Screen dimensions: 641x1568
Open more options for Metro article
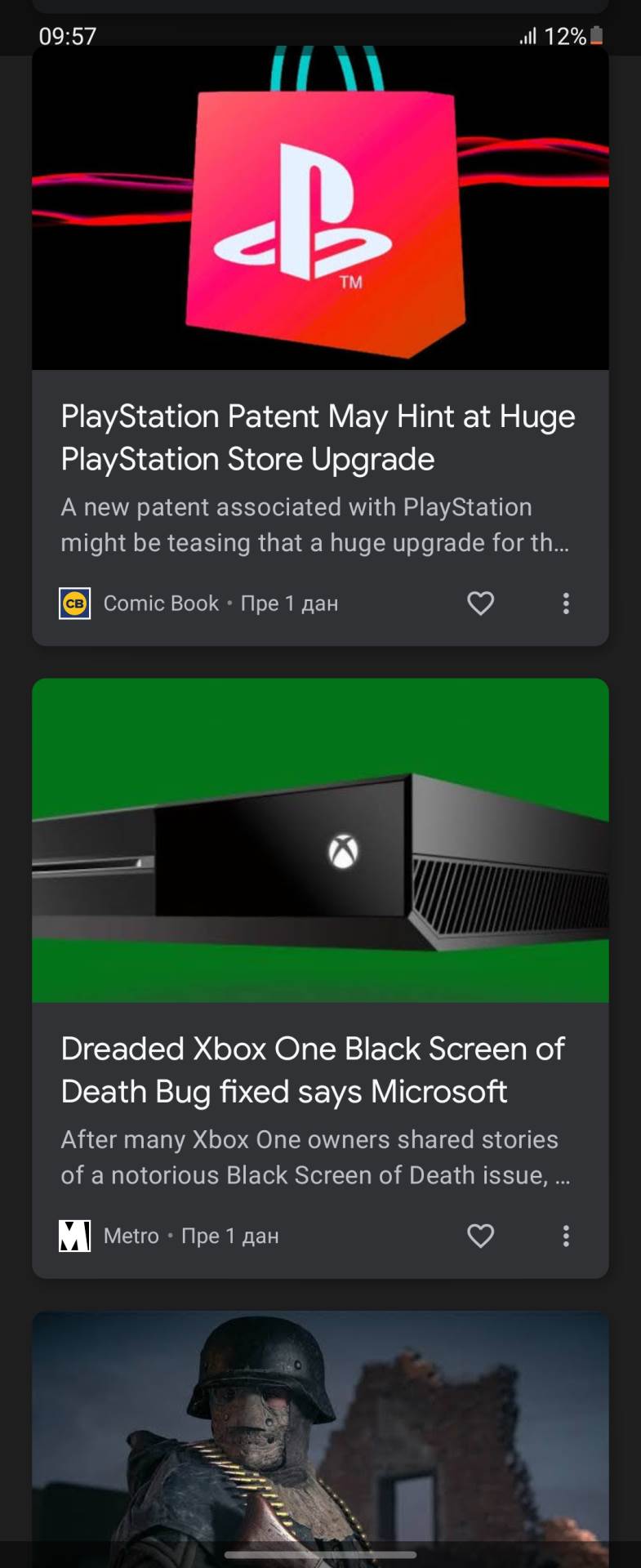(566, 1236)
